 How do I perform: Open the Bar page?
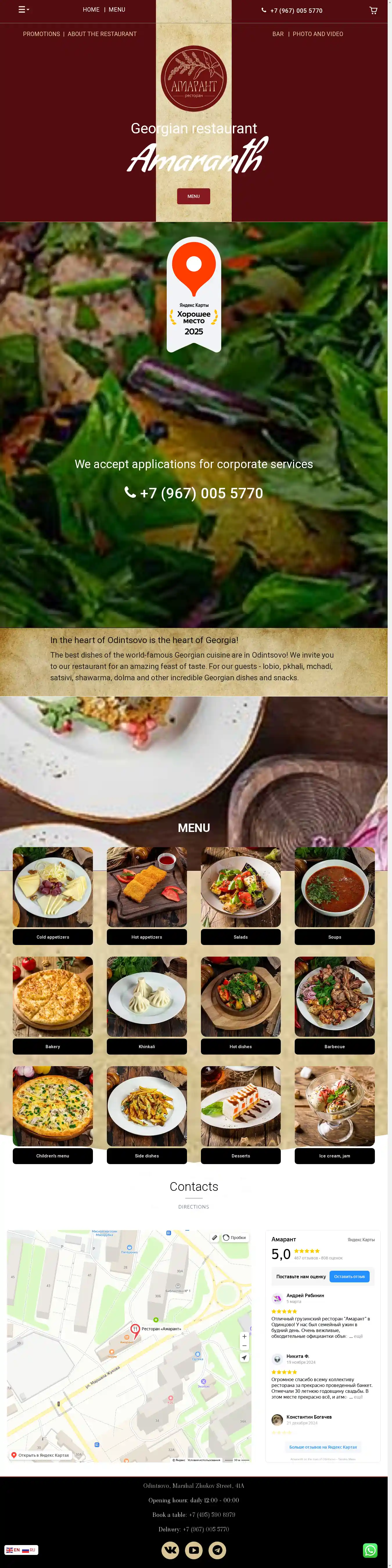278,34
